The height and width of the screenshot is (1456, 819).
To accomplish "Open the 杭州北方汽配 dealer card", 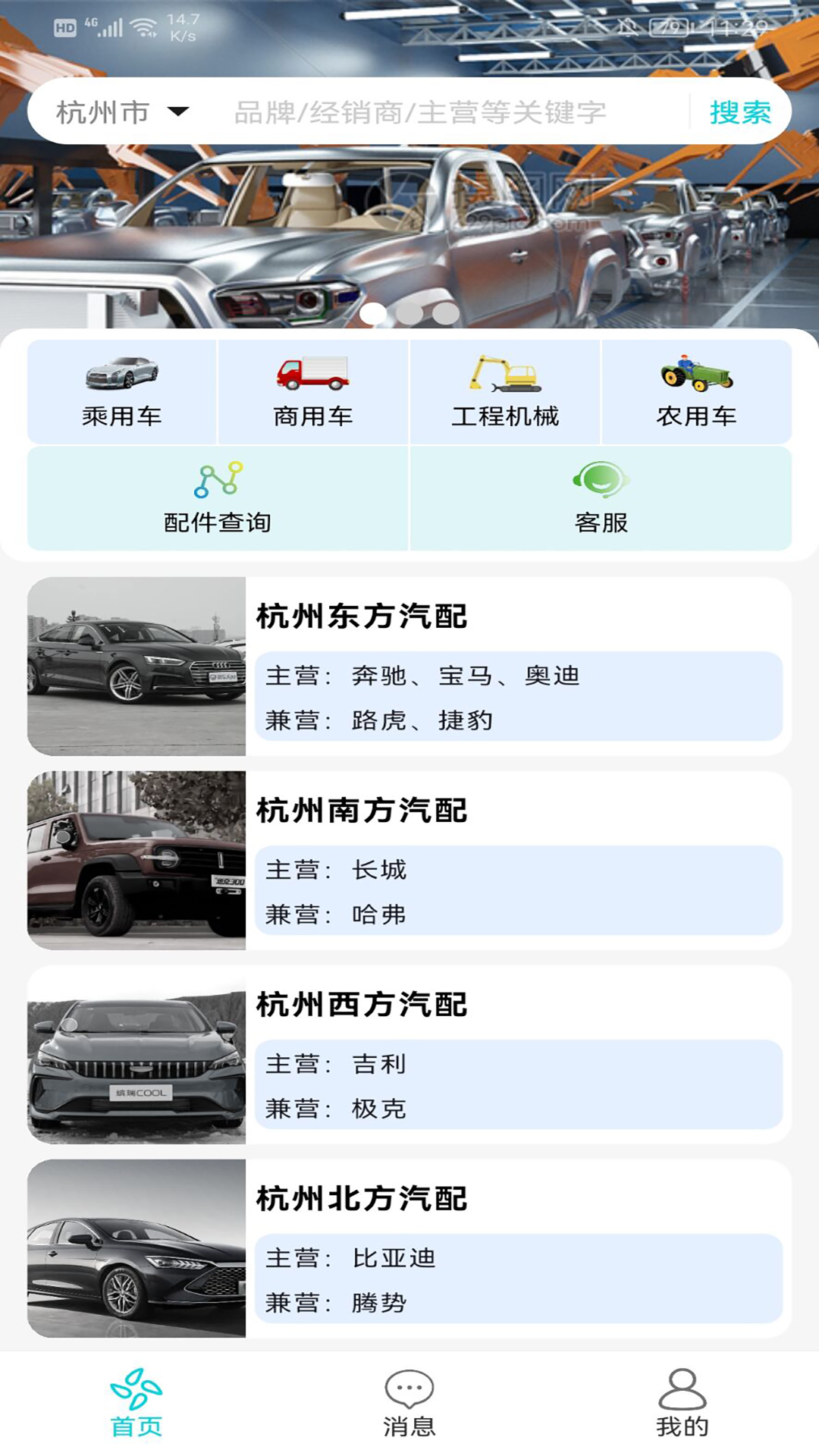I will (x=409, y=1249).
